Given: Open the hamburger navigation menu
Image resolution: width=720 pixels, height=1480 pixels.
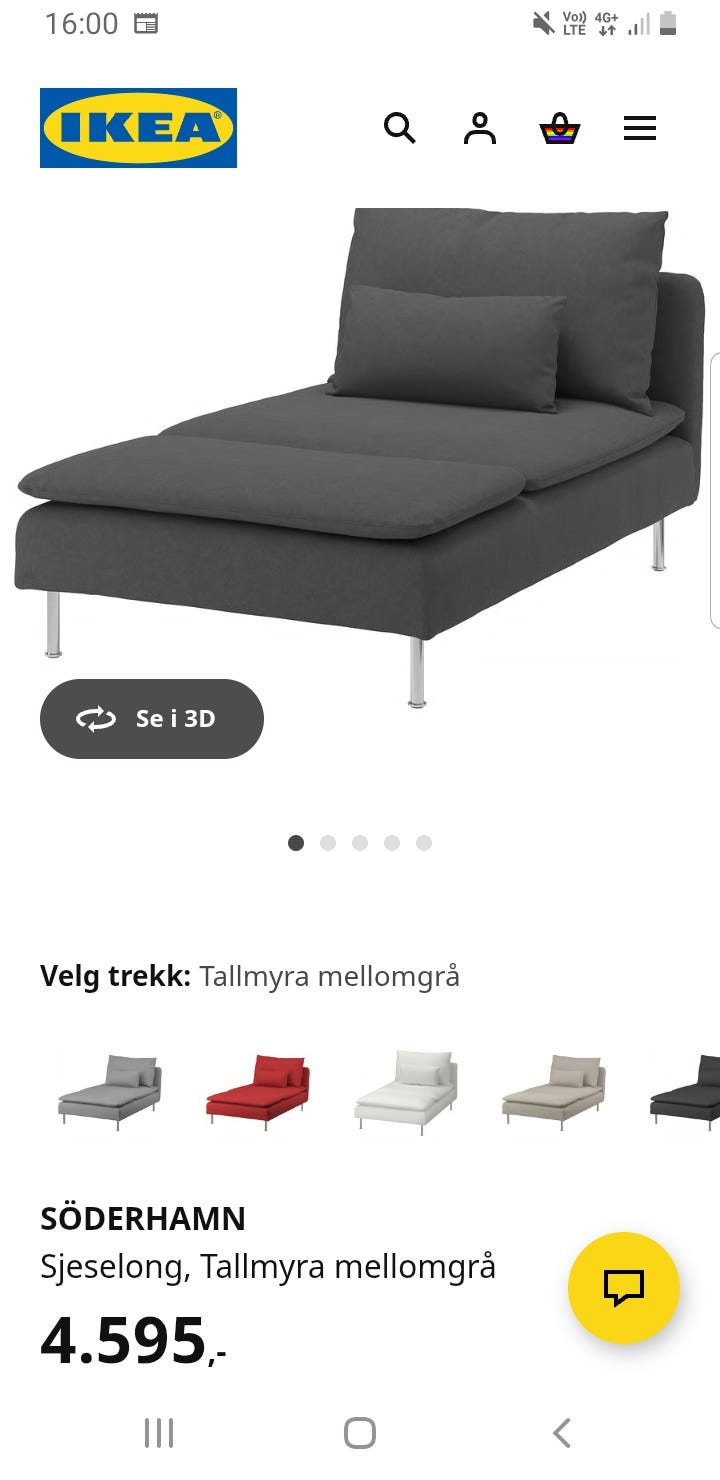Looking at the screenshot, I should [639, 128].
